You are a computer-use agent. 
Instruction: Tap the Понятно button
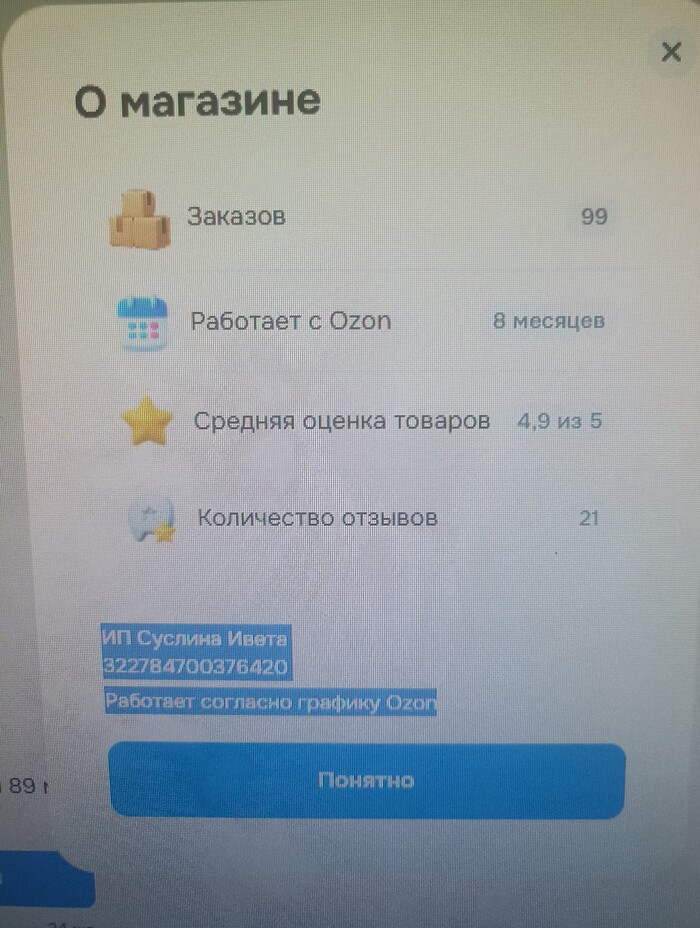click(x=366, y=781)
